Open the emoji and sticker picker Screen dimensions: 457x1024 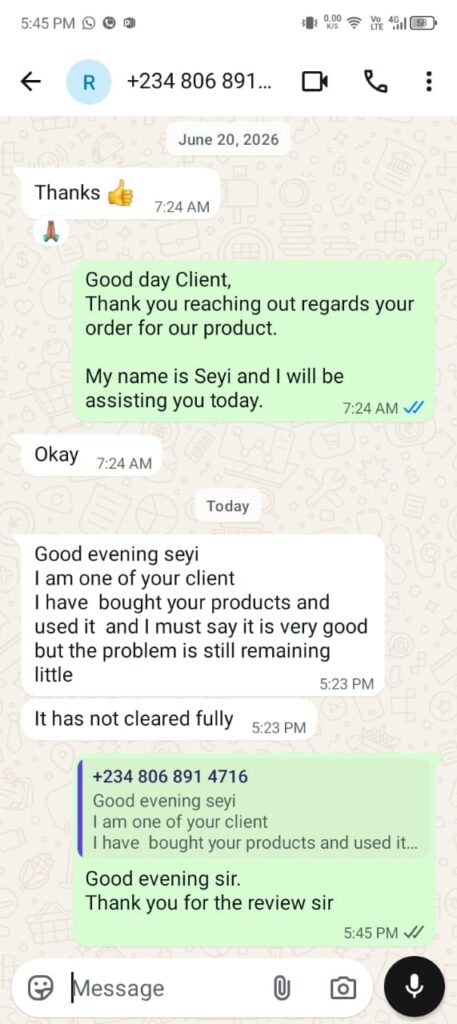[40, 989]
